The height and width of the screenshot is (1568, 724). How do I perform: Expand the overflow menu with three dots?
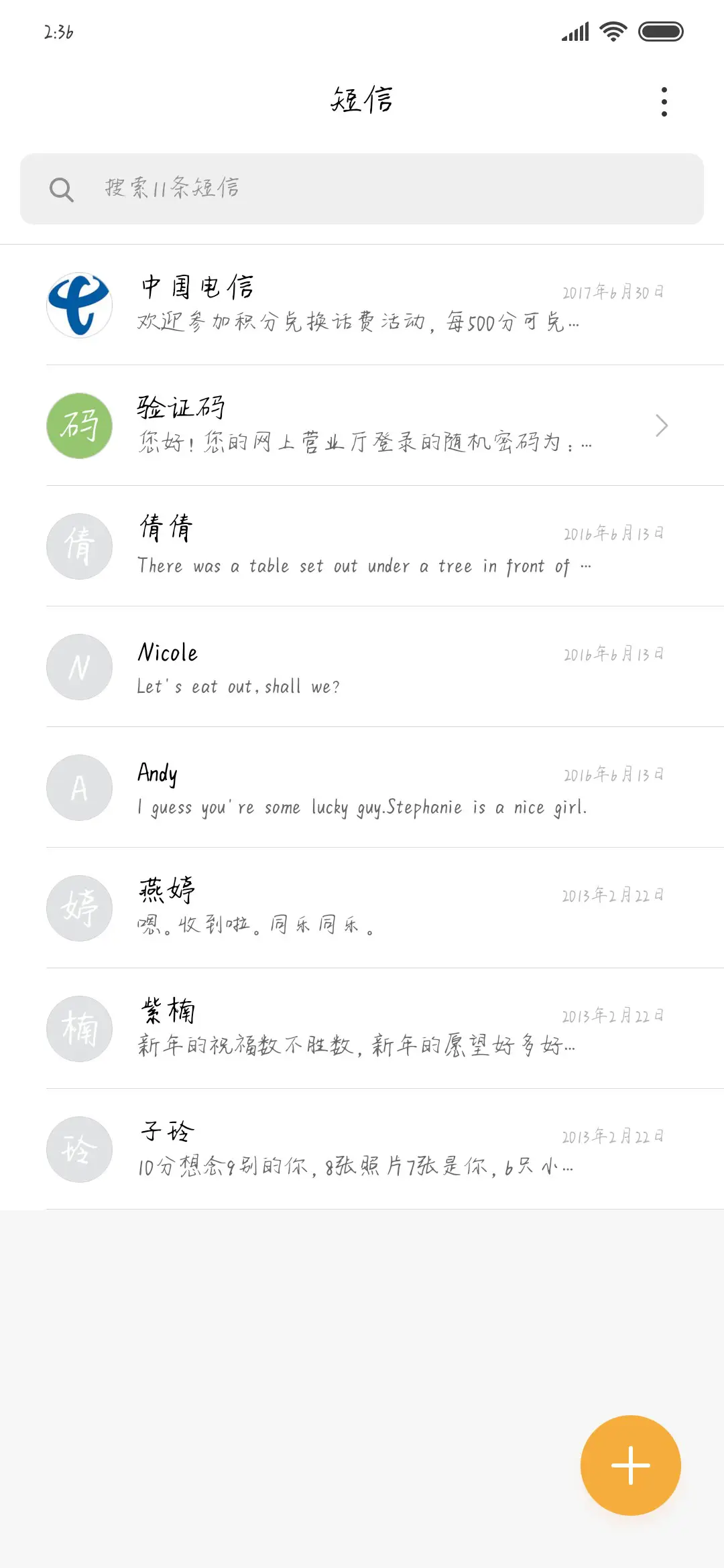(664, 101)
